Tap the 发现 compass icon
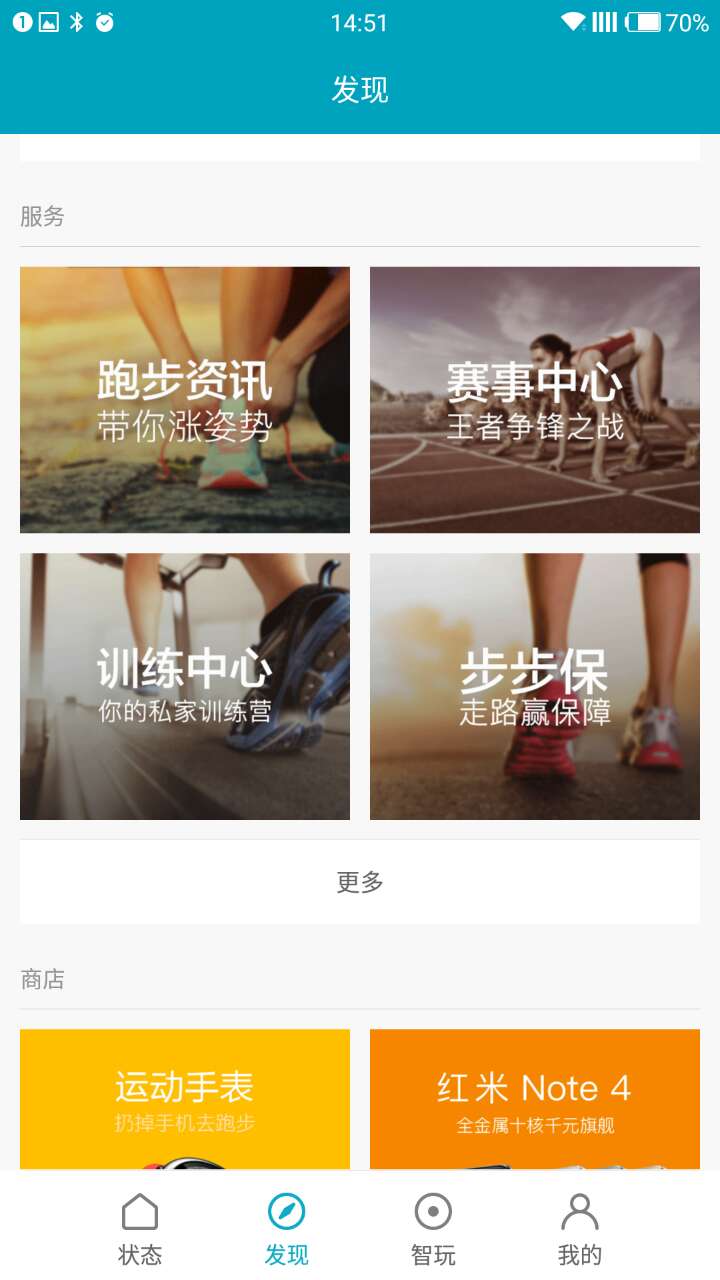This screenshot has width=720, height=1280. pos(286,1211)
